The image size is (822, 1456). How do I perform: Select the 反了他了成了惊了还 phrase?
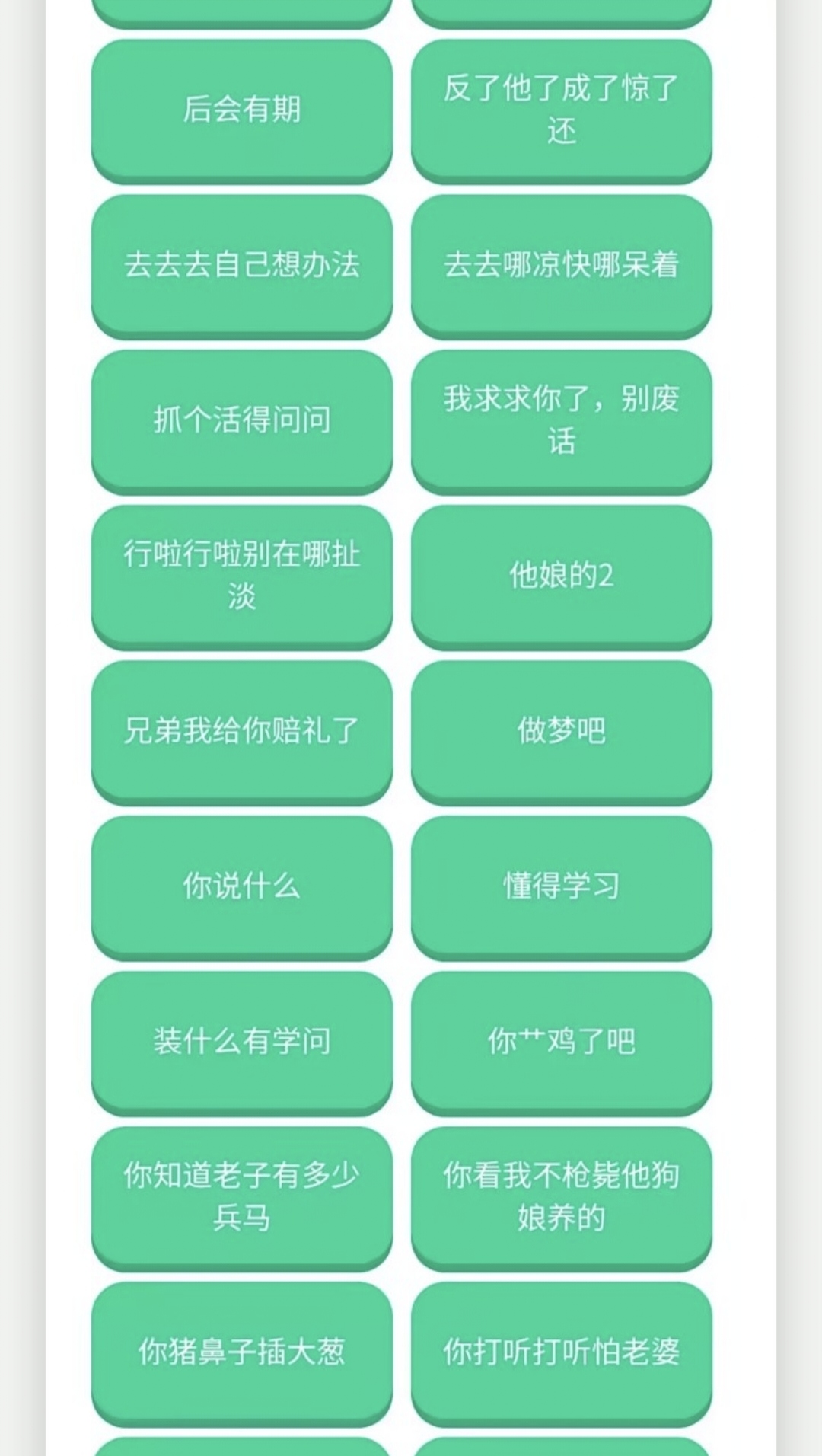tap(563, 109)
